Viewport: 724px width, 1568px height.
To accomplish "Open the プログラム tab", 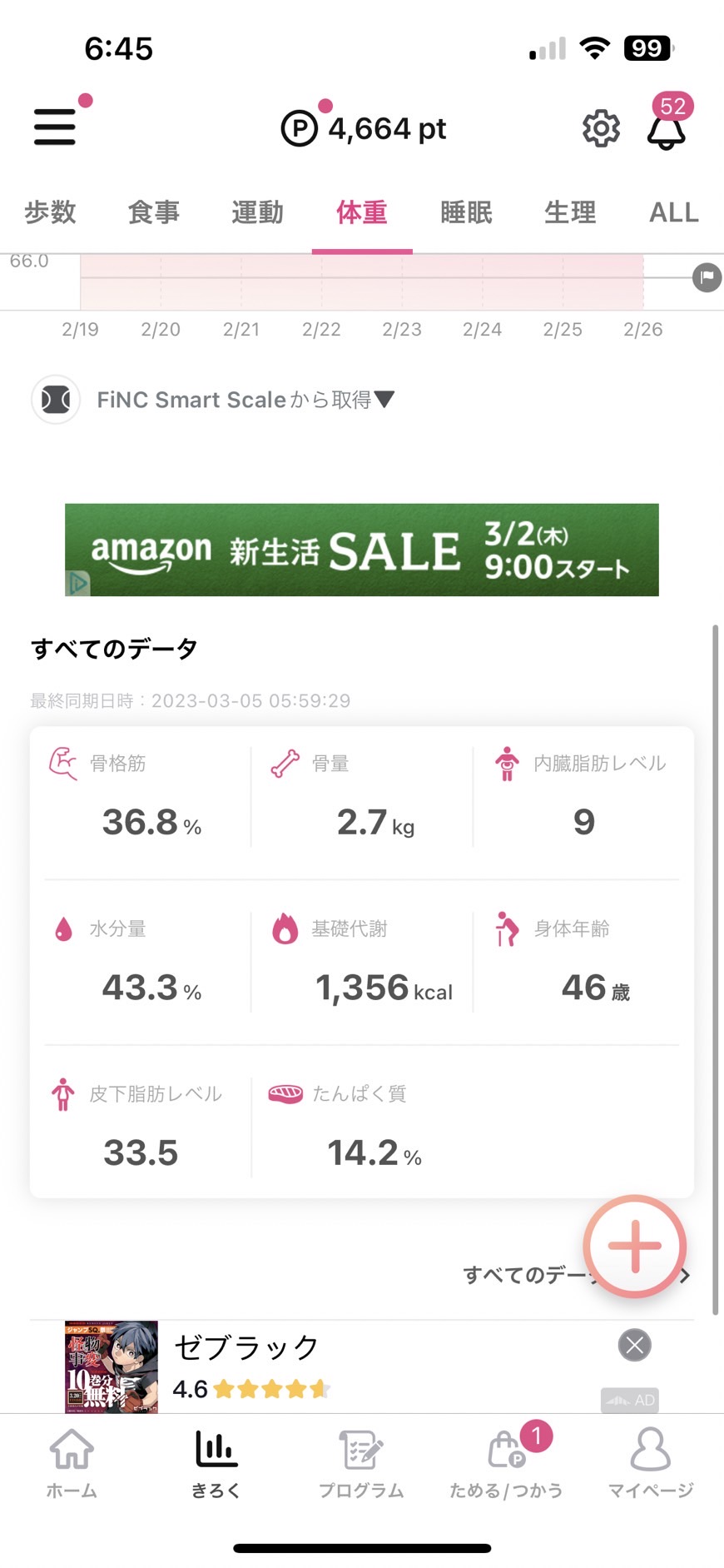I will (361, 1463).
